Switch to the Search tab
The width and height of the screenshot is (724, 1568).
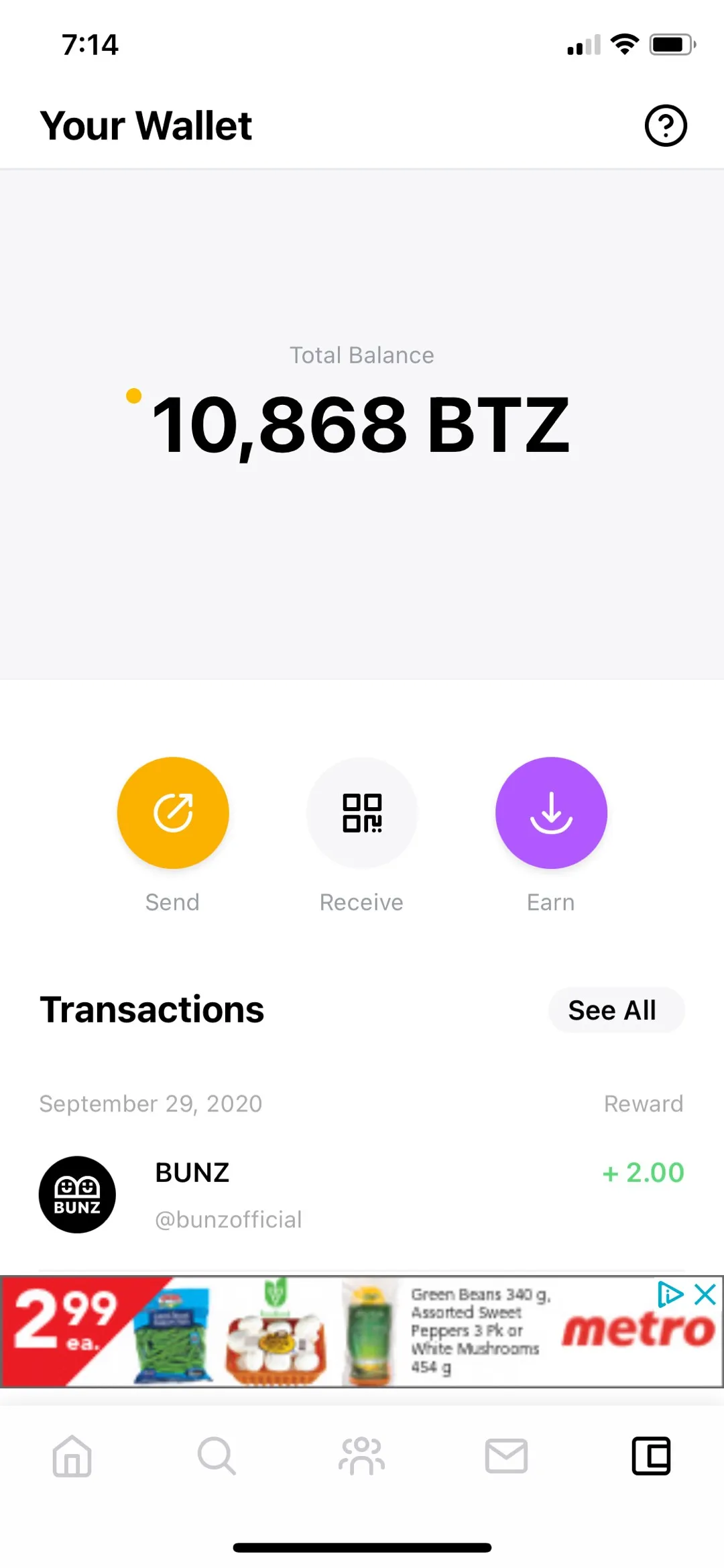click(217, 1456)
